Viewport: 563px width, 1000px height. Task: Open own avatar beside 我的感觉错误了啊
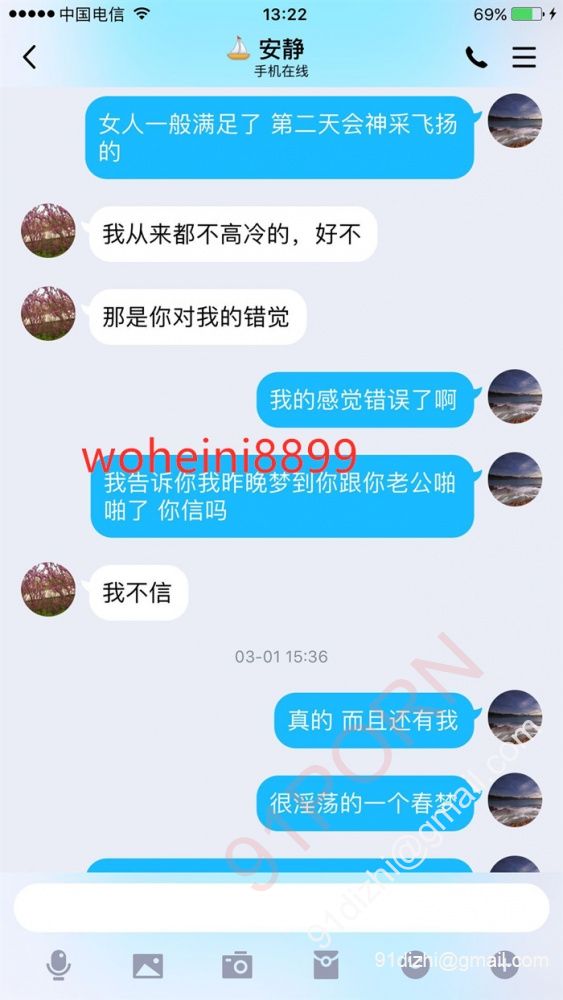point(515,396)
